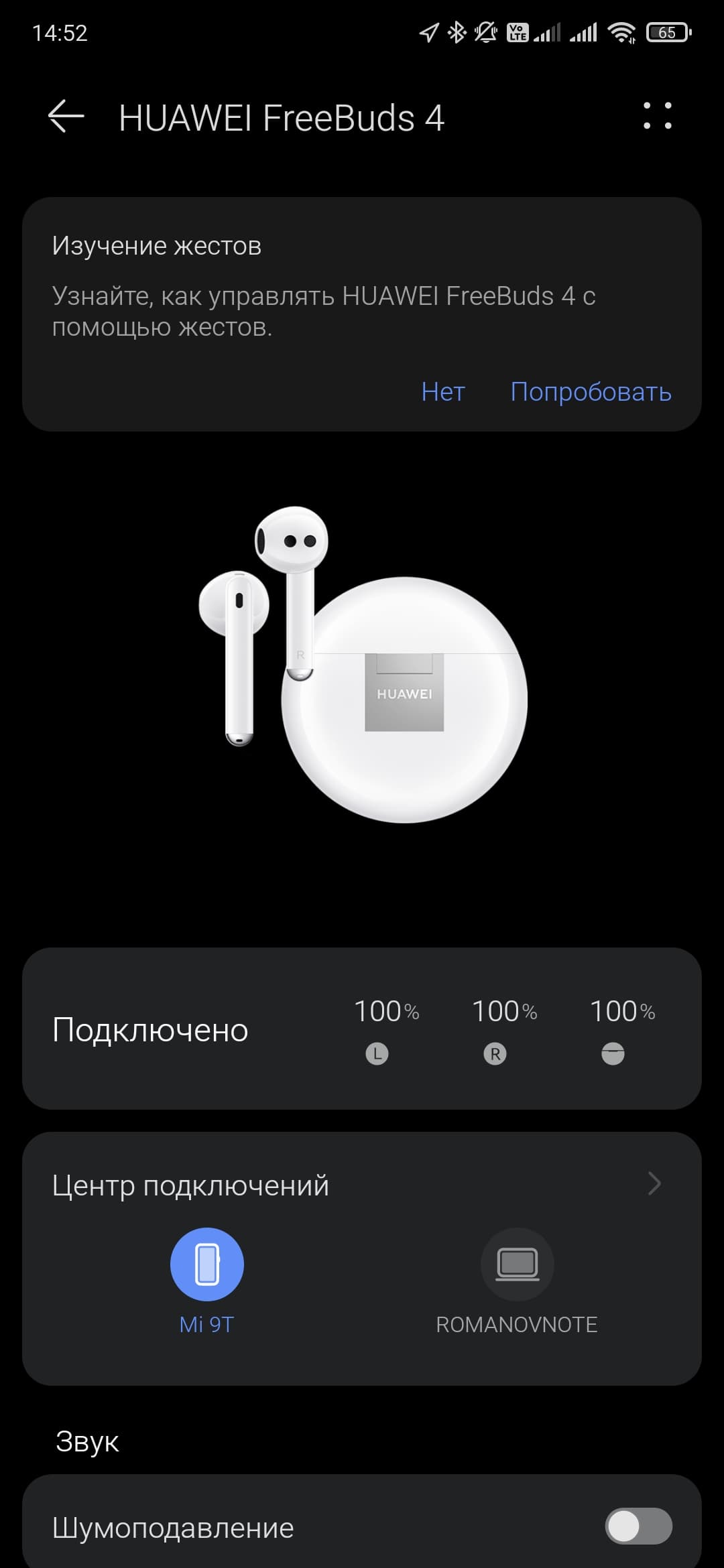Open the four-dot overflow menu
Screen dimensions: 724x1568
657,116
